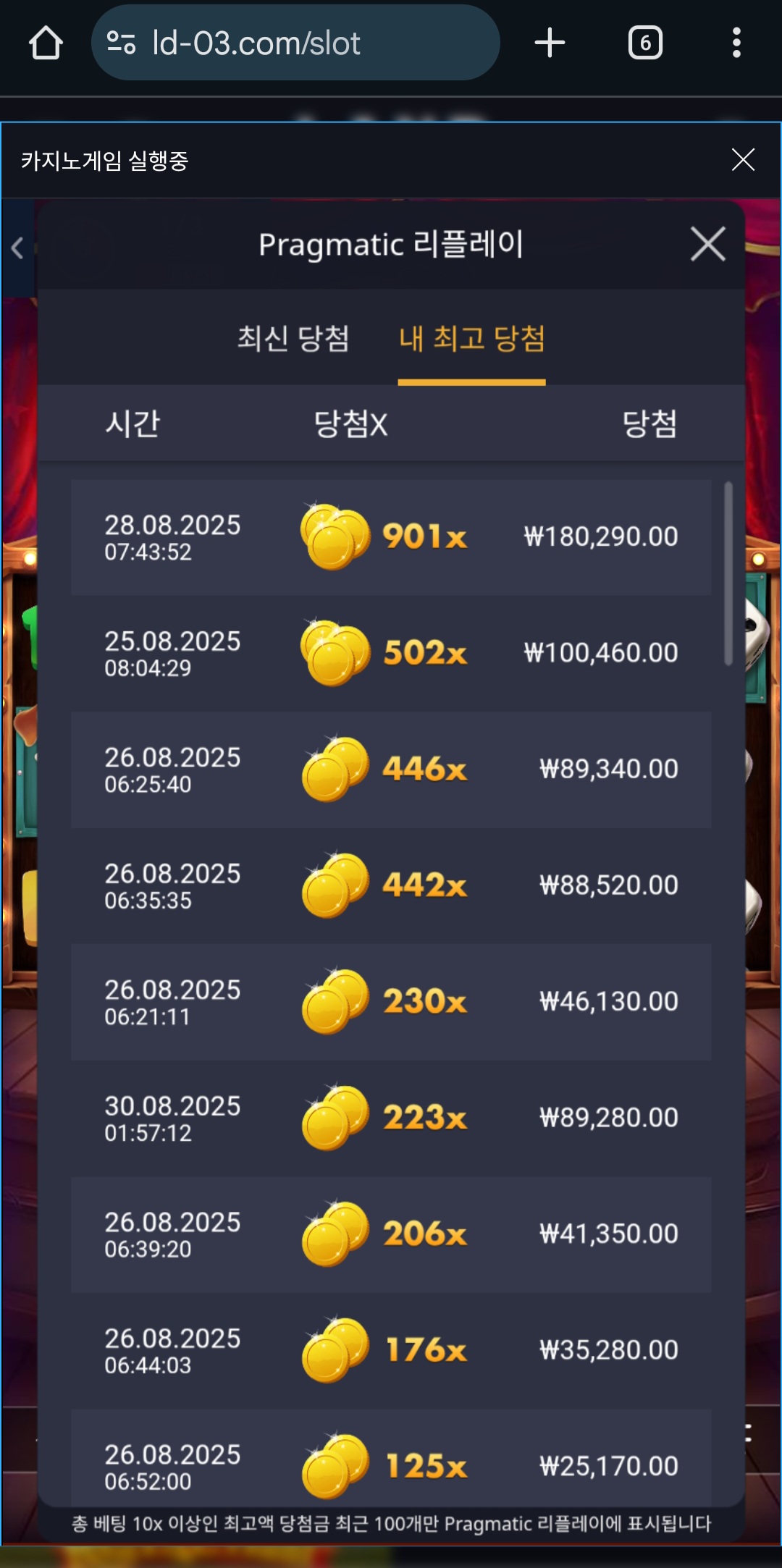Tap the back arrow left of the replay panel
The height and width of the screenshot is (1568, 782).
pos(17,248)
